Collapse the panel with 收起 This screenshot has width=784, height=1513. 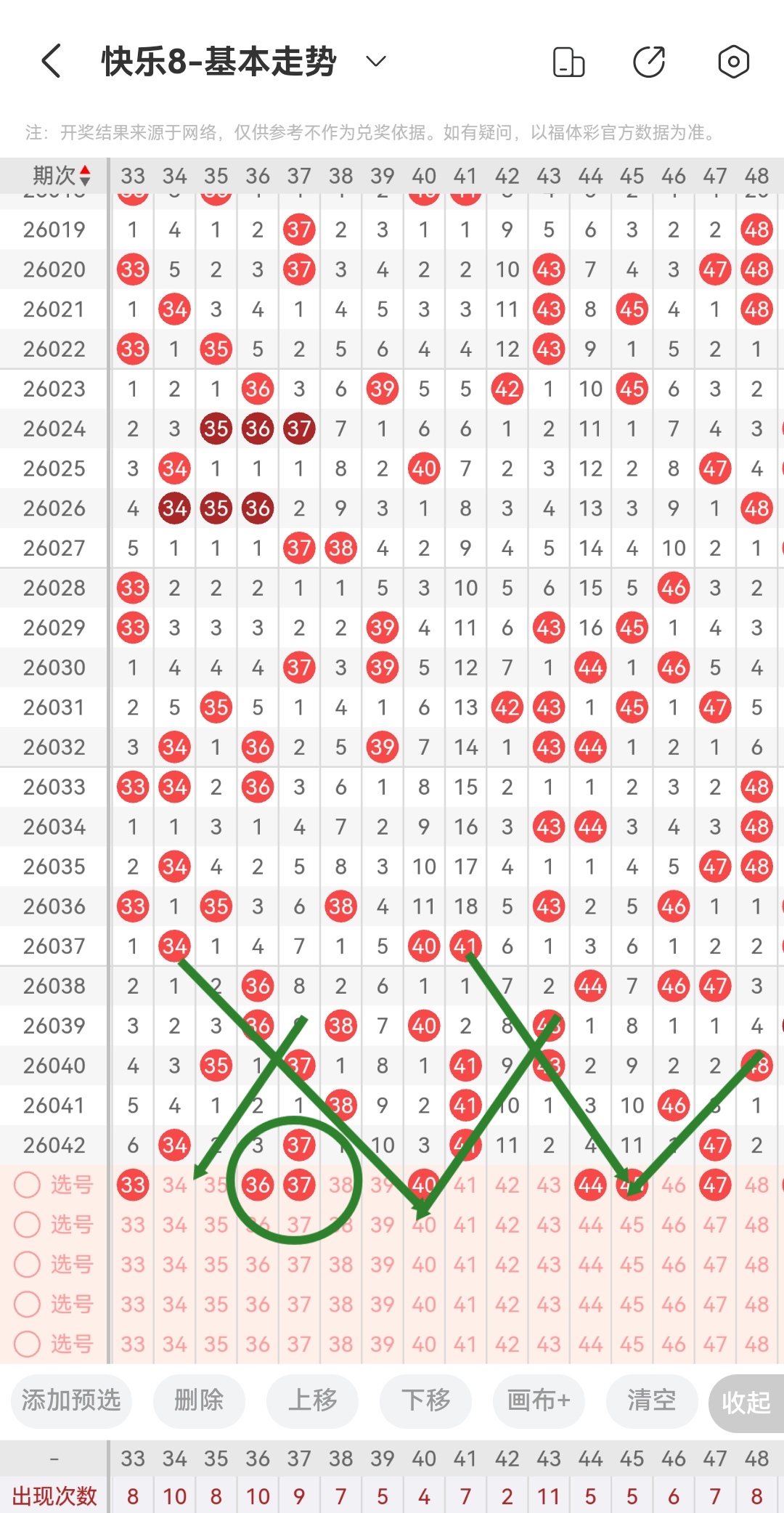coord(746,1402)
